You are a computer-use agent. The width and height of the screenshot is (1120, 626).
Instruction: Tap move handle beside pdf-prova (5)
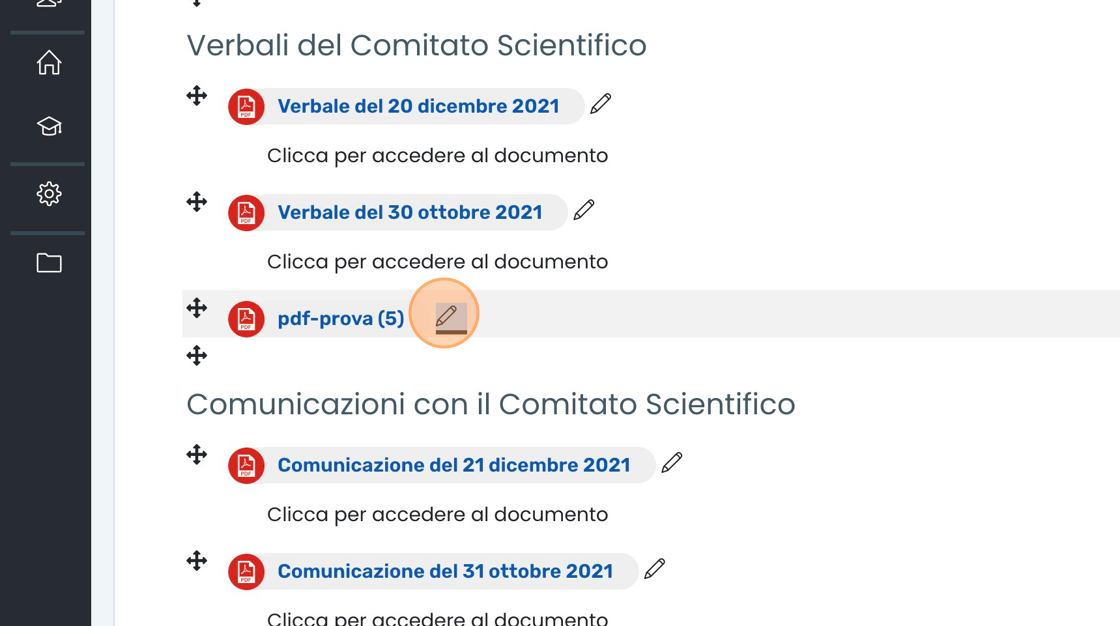tap(197, 307)
